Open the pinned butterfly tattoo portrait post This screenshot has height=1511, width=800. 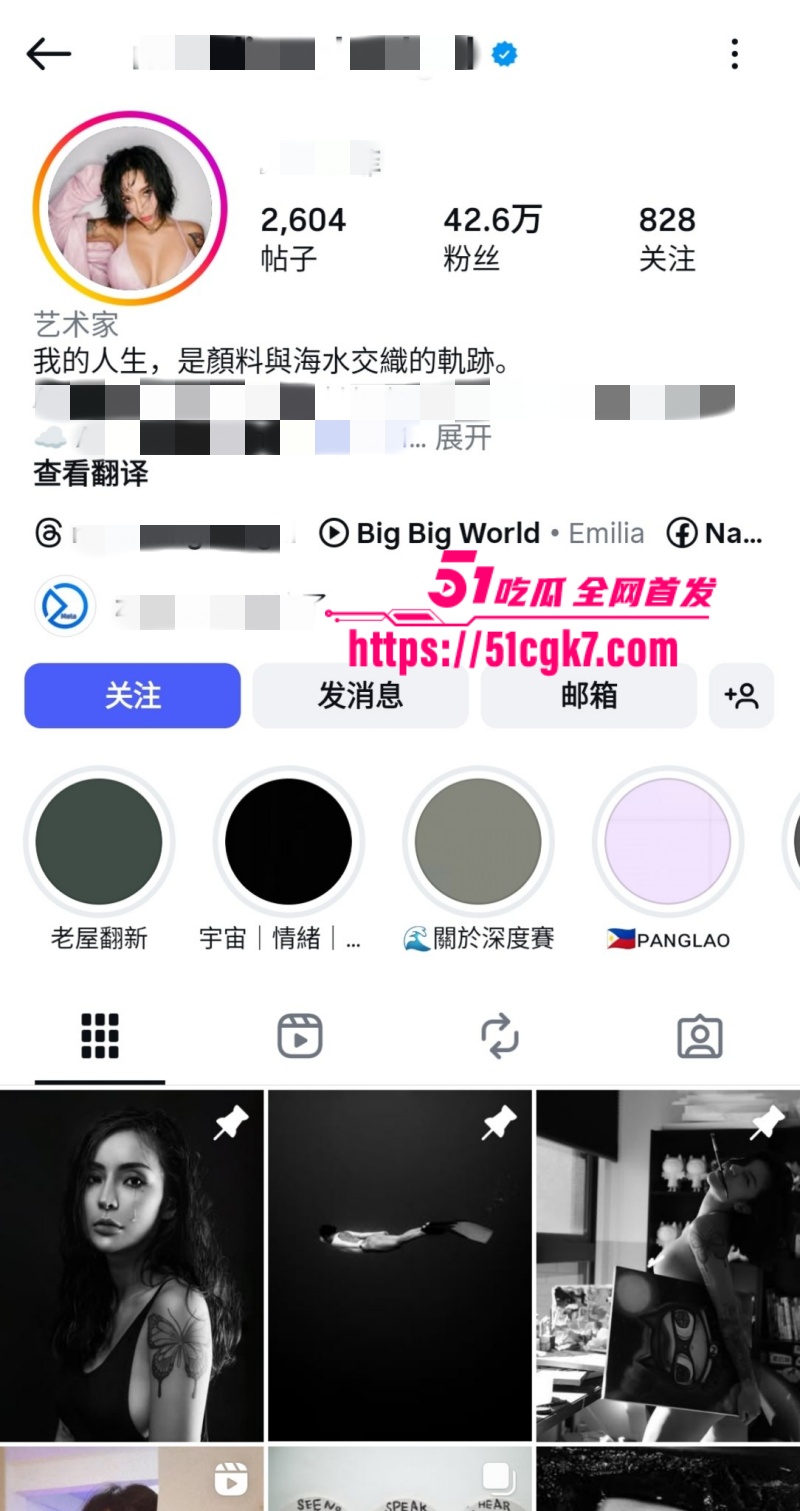point(131,1265)
